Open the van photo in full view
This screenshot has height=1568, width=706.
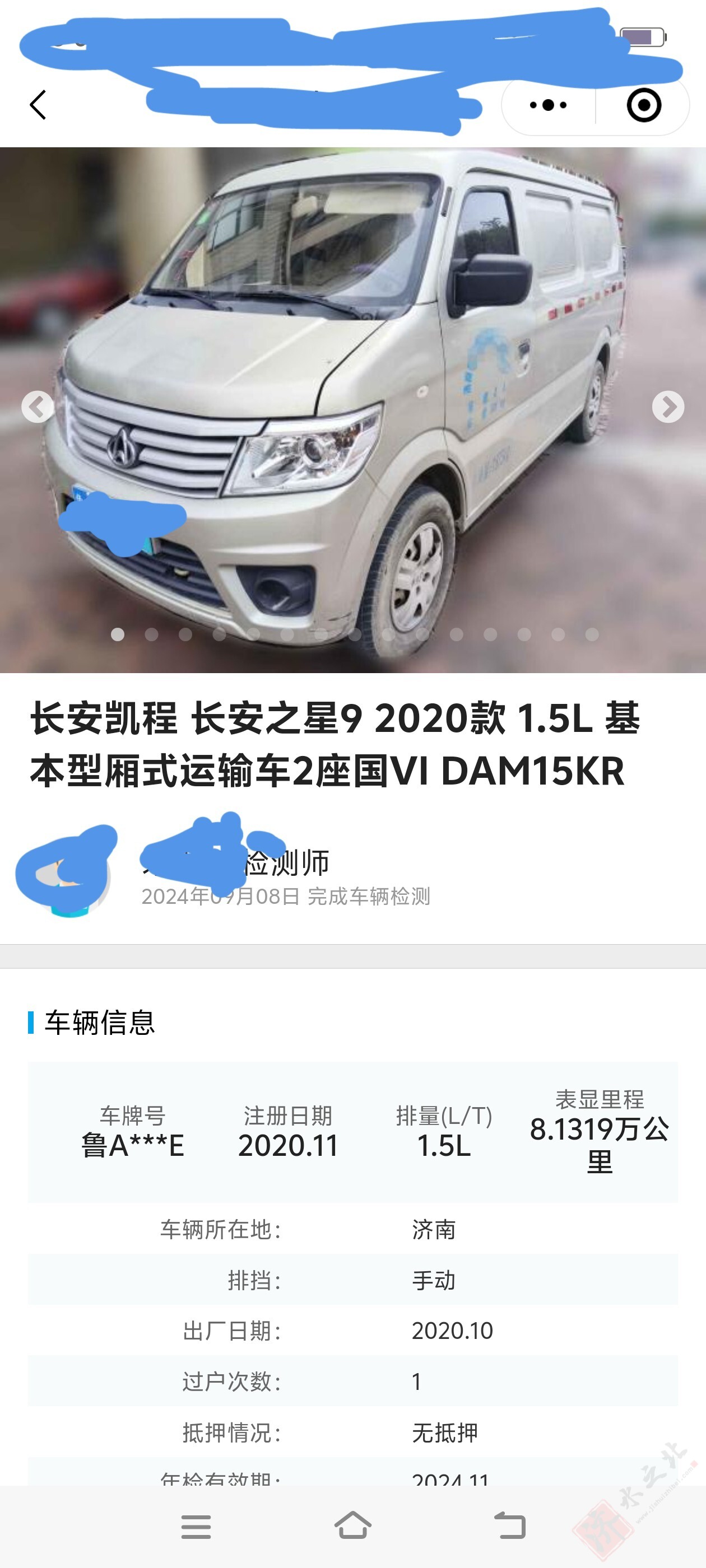tap(352, 410)
